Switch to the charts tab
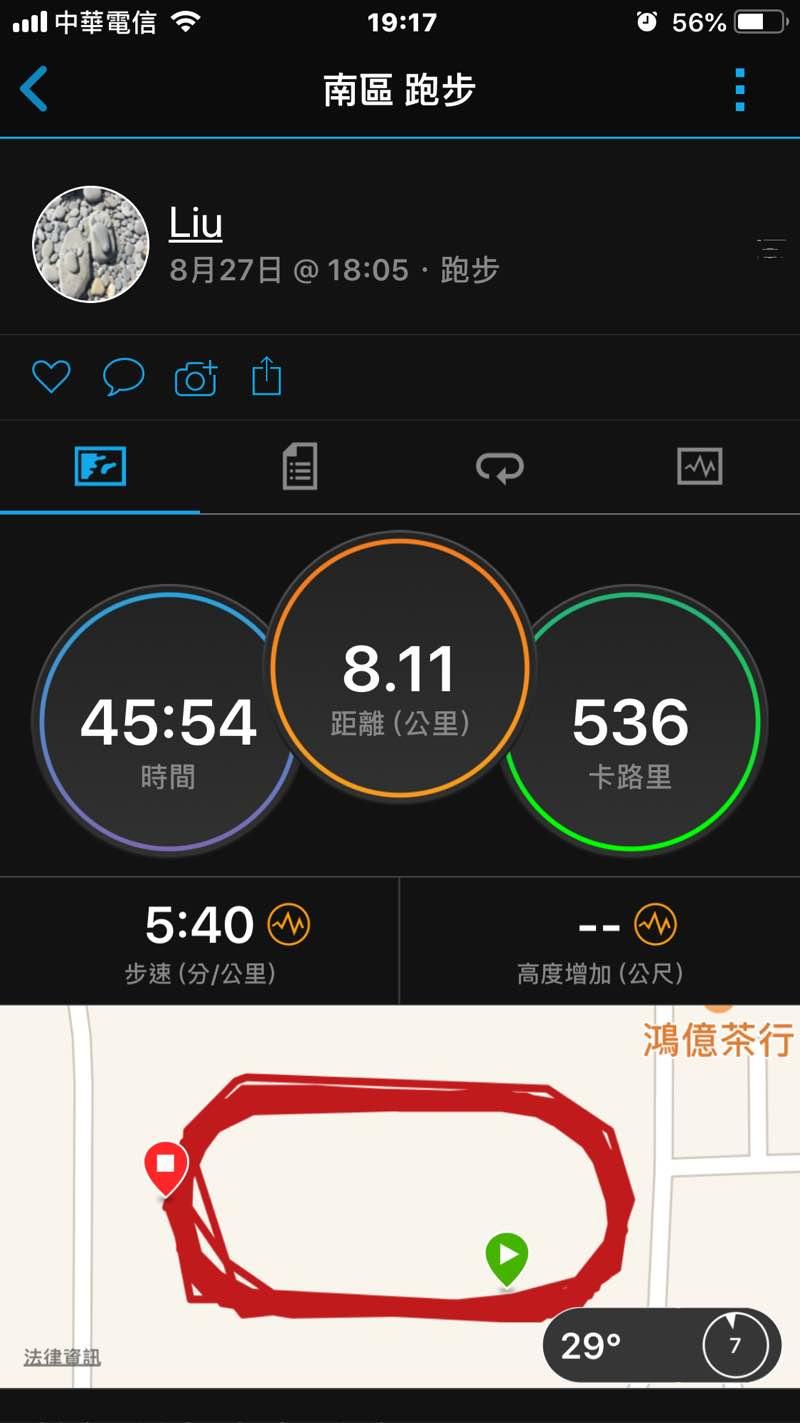 pyautogui.click(x=699, y=467)
